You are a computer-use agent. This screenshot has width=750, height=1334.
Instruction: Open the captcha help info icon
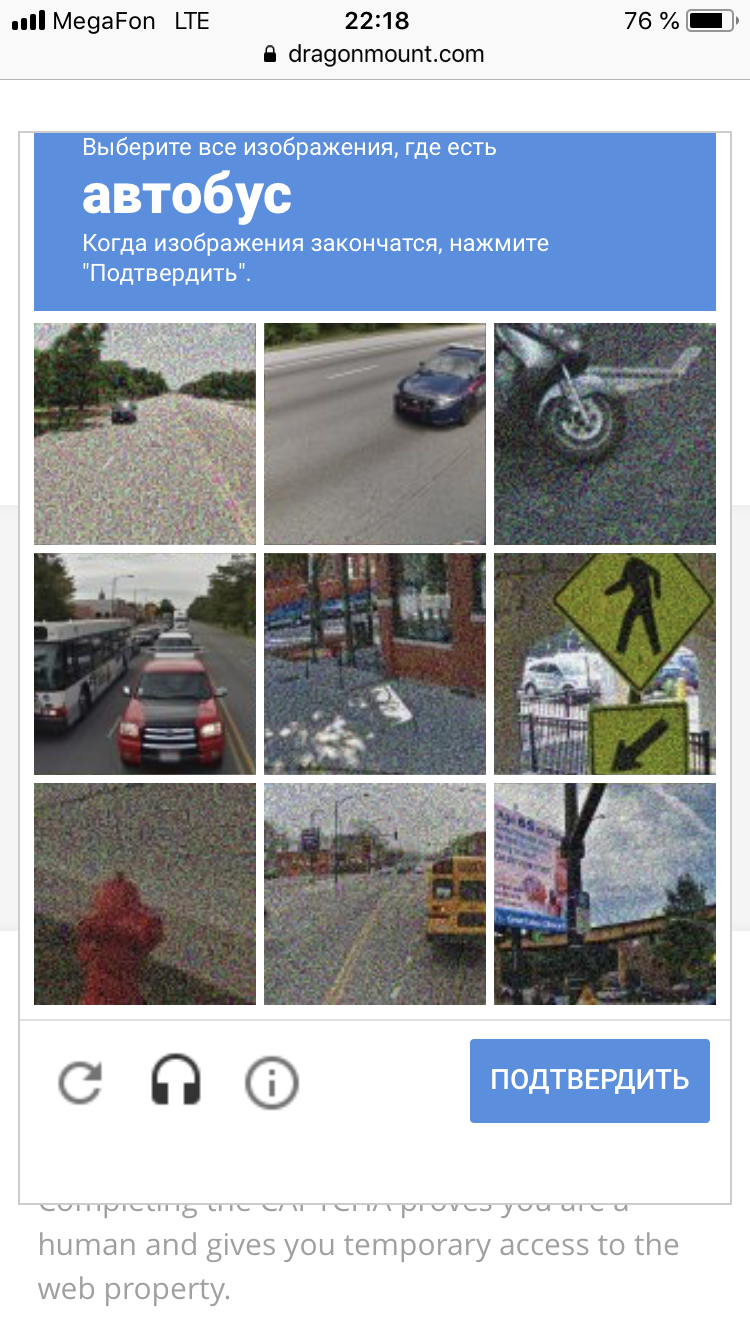pos(271,1082)
